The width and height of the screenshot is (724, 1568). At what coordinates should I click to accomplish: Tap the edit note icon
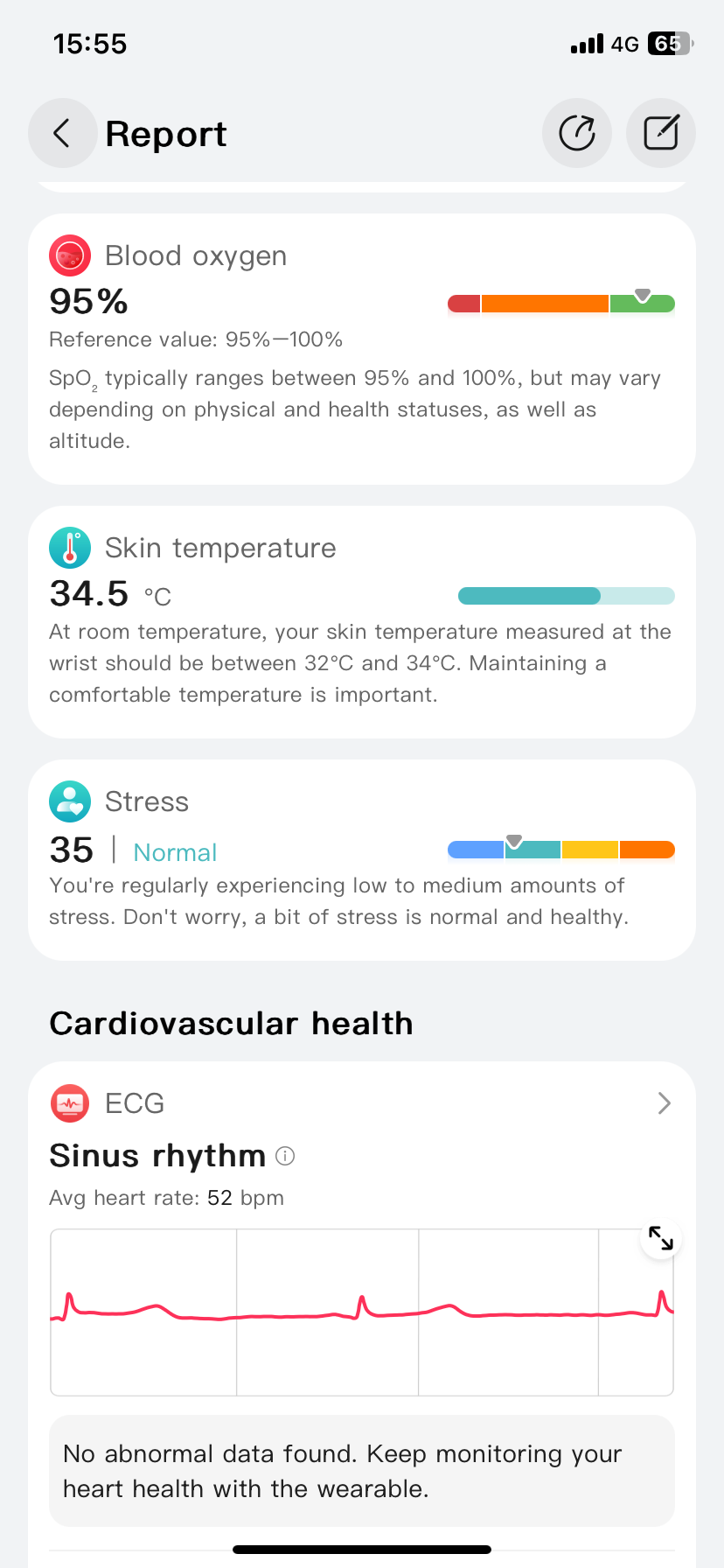(x=661, y=134)
